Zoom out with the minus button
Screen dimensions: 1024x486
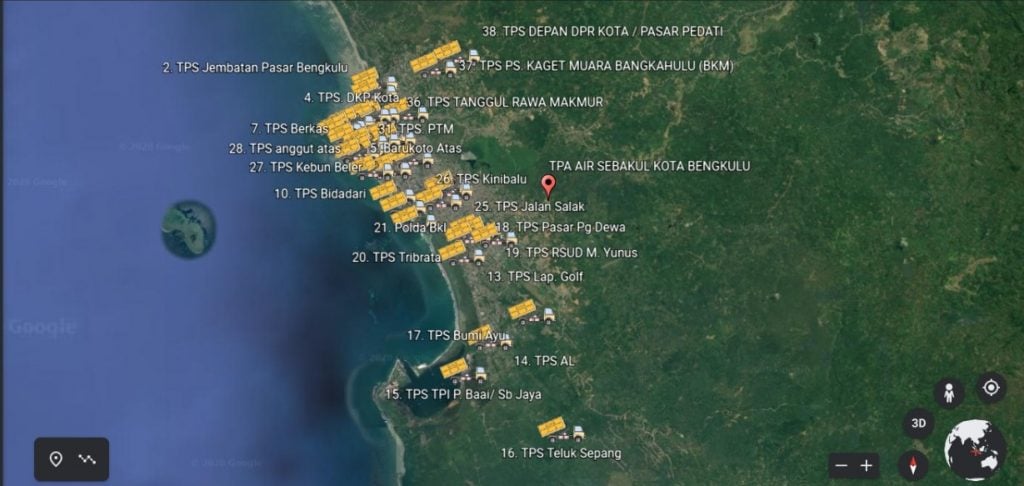tap(841, 465)
